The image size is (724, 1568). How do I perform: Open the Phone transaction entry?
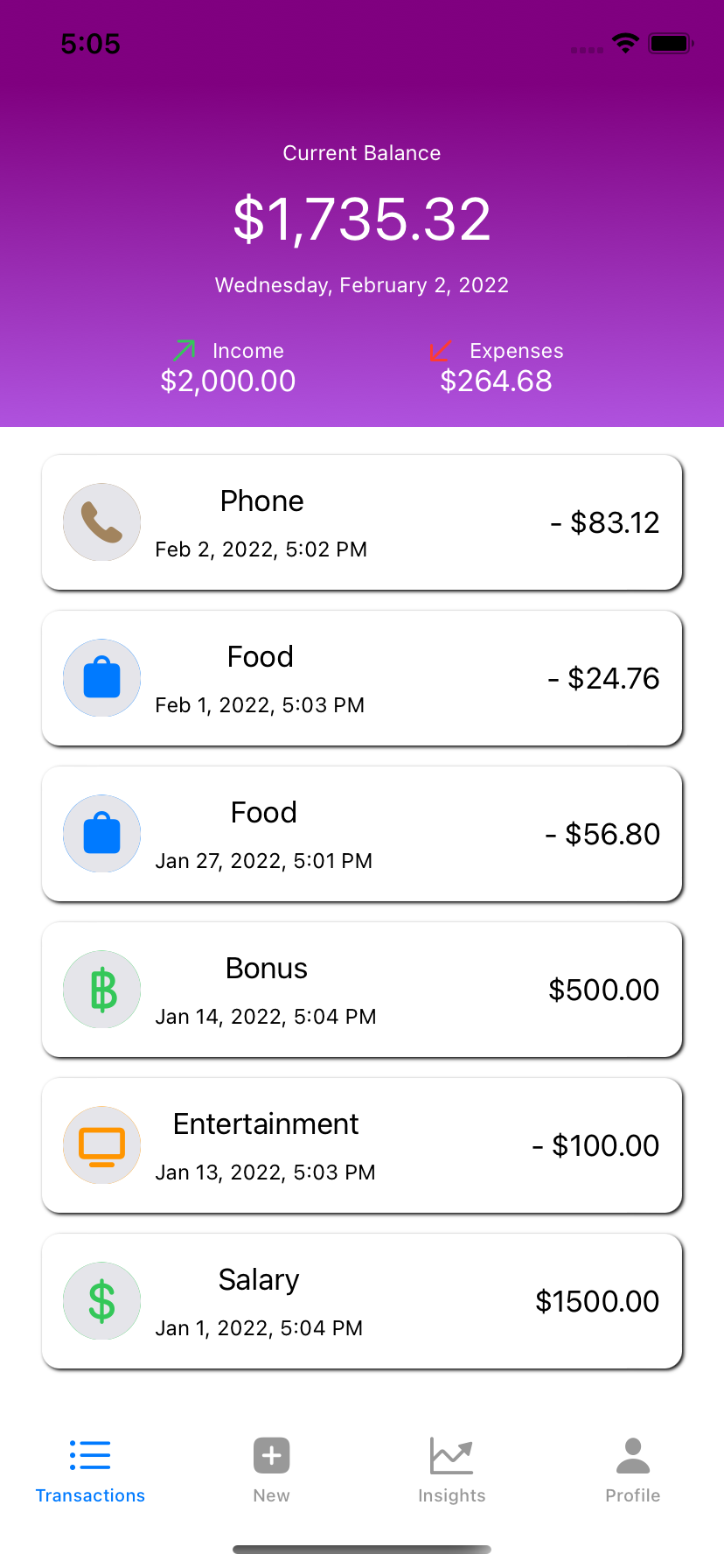click(x=362, y=521)
